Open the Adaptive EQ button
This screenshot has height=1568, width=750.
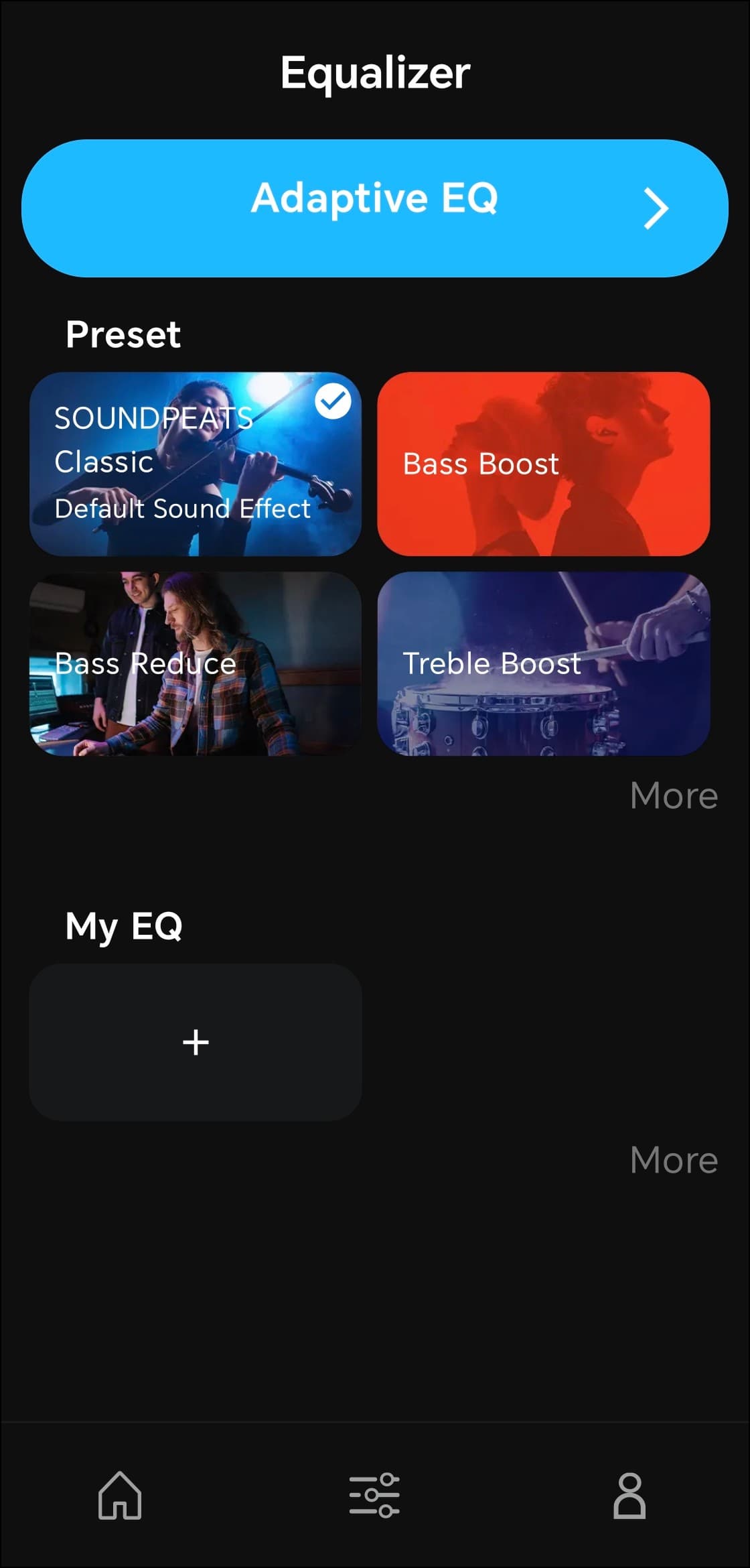coord(375,208)
